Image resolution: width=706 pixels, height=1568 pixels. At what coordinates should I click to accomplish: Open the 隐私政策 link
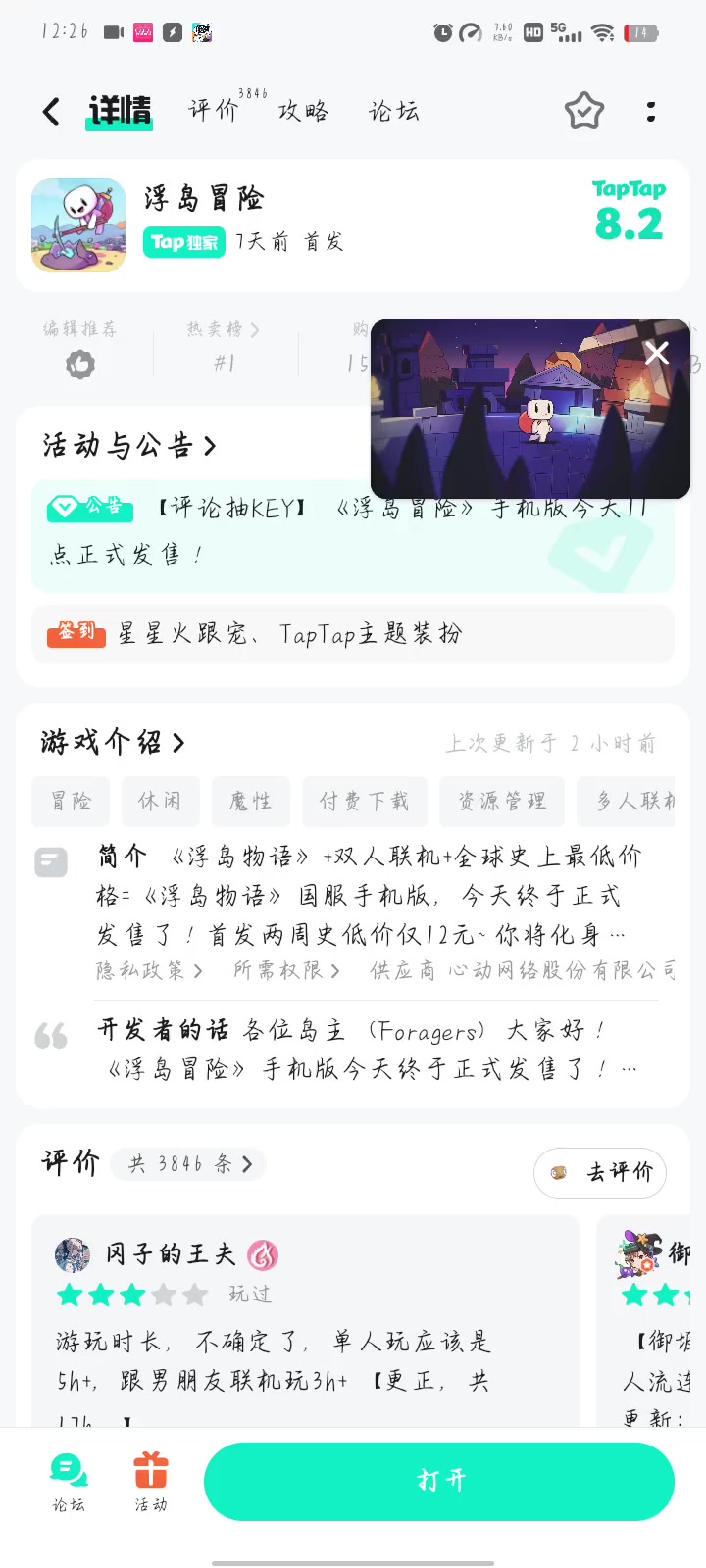coord(149,970)
